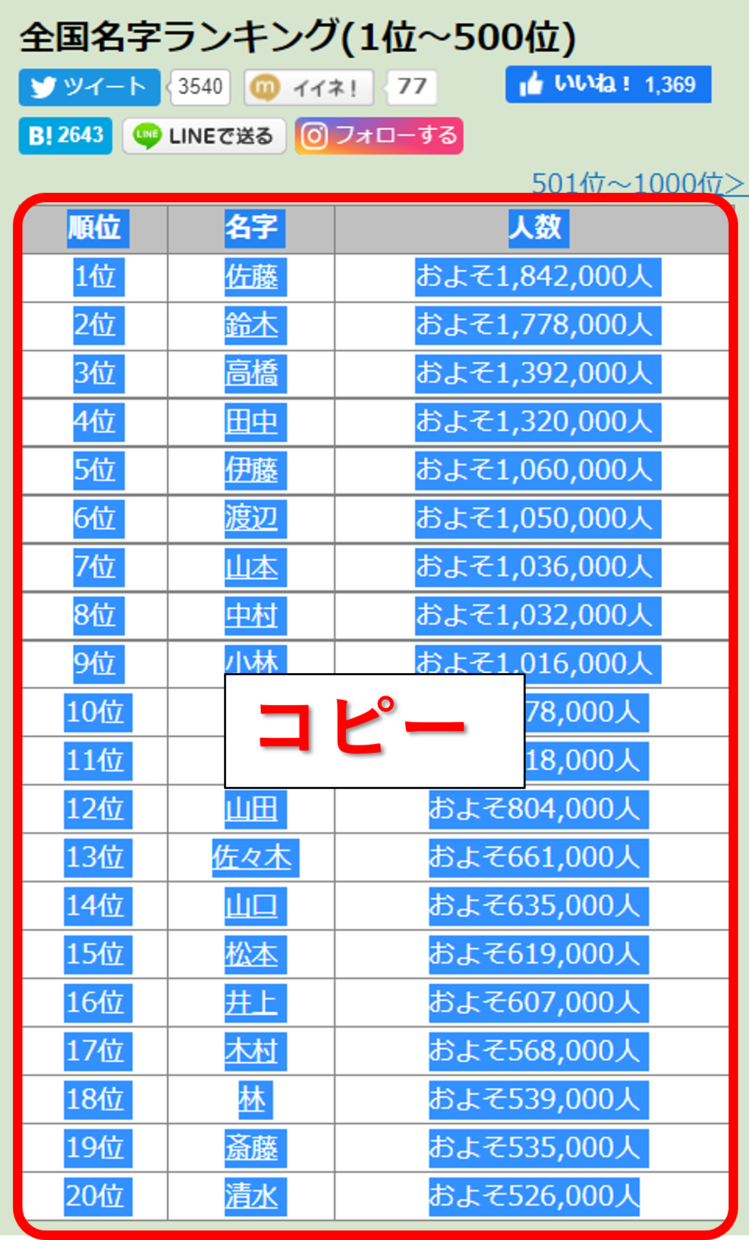View the surname page for 林
This screenshot has width=749, height=1240.
[251, 1099]
